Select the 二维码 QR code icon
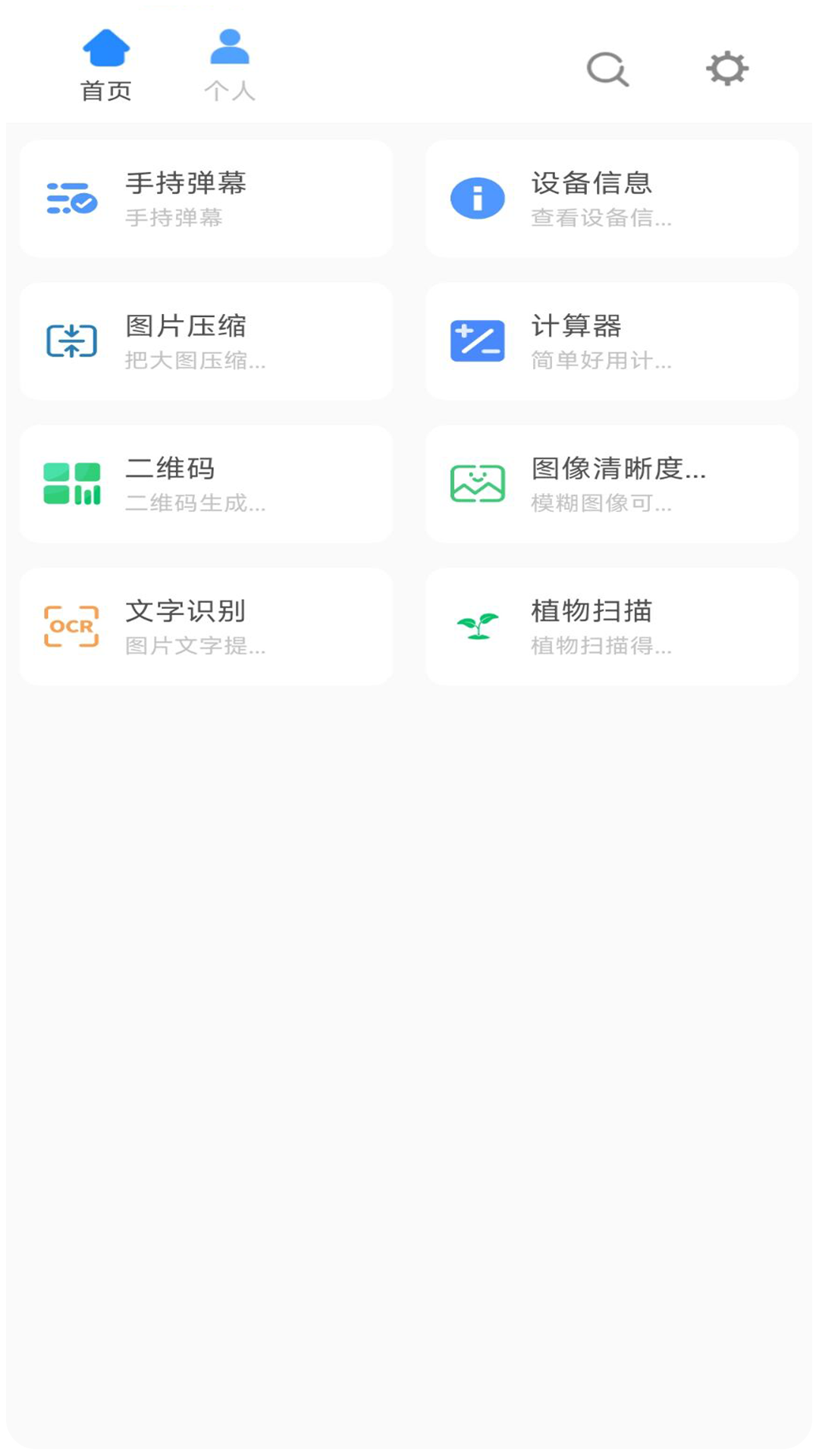 [71, 484]
